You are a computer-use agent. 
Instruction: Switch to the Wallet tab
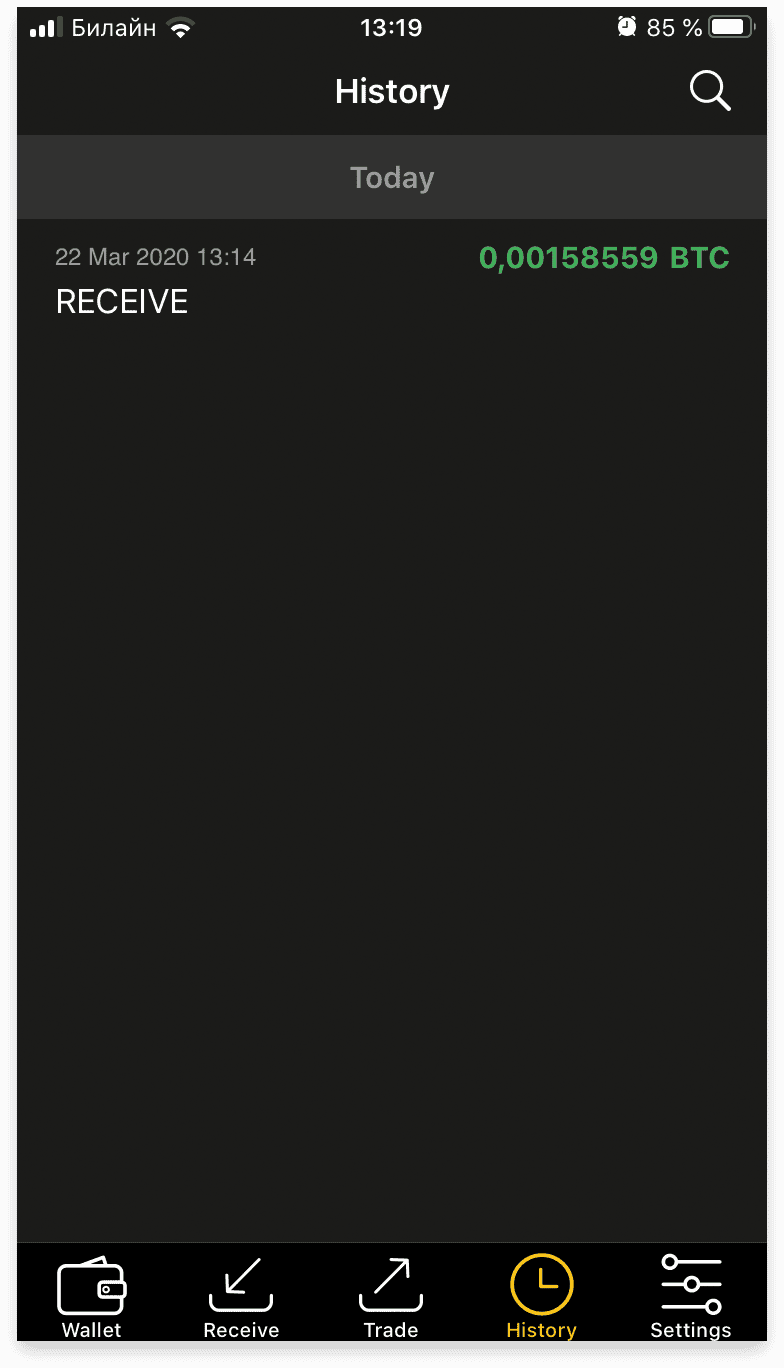[x=92, y=1297]
